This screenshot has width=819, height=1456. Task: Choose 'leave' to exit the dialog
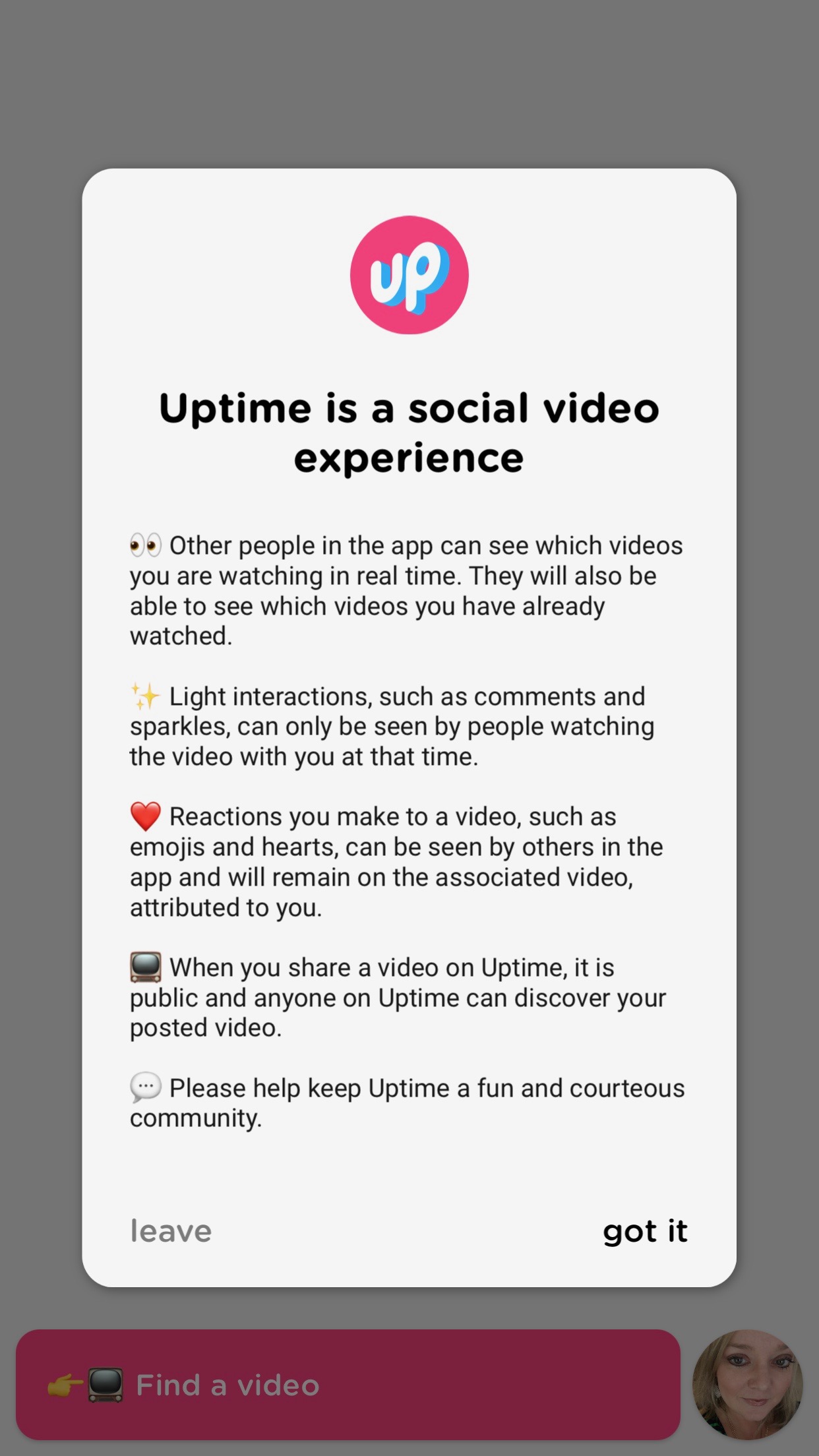[171, 1232]
